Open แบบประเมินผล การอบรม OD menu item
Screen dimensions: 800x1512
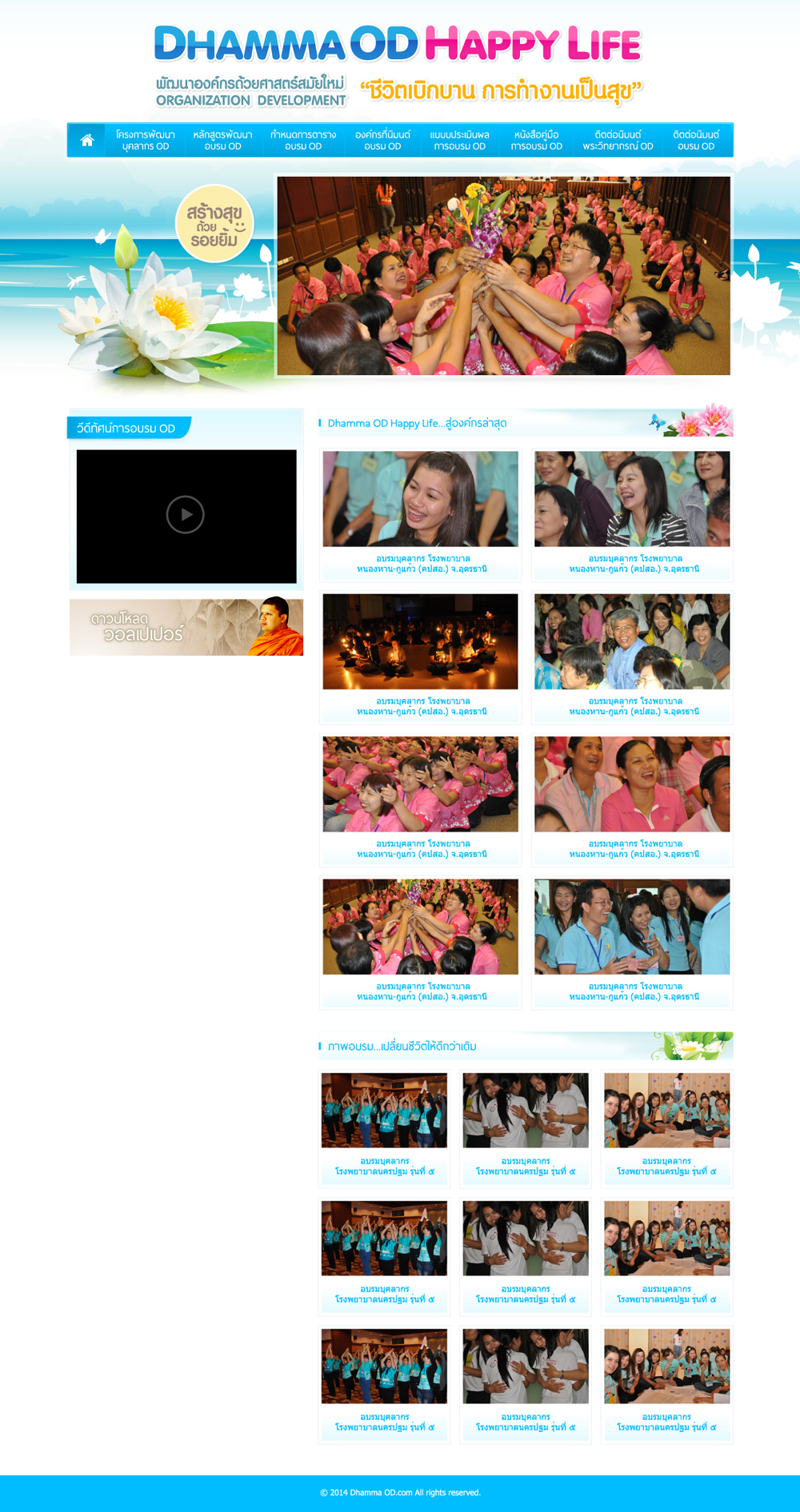click(459, 141)
